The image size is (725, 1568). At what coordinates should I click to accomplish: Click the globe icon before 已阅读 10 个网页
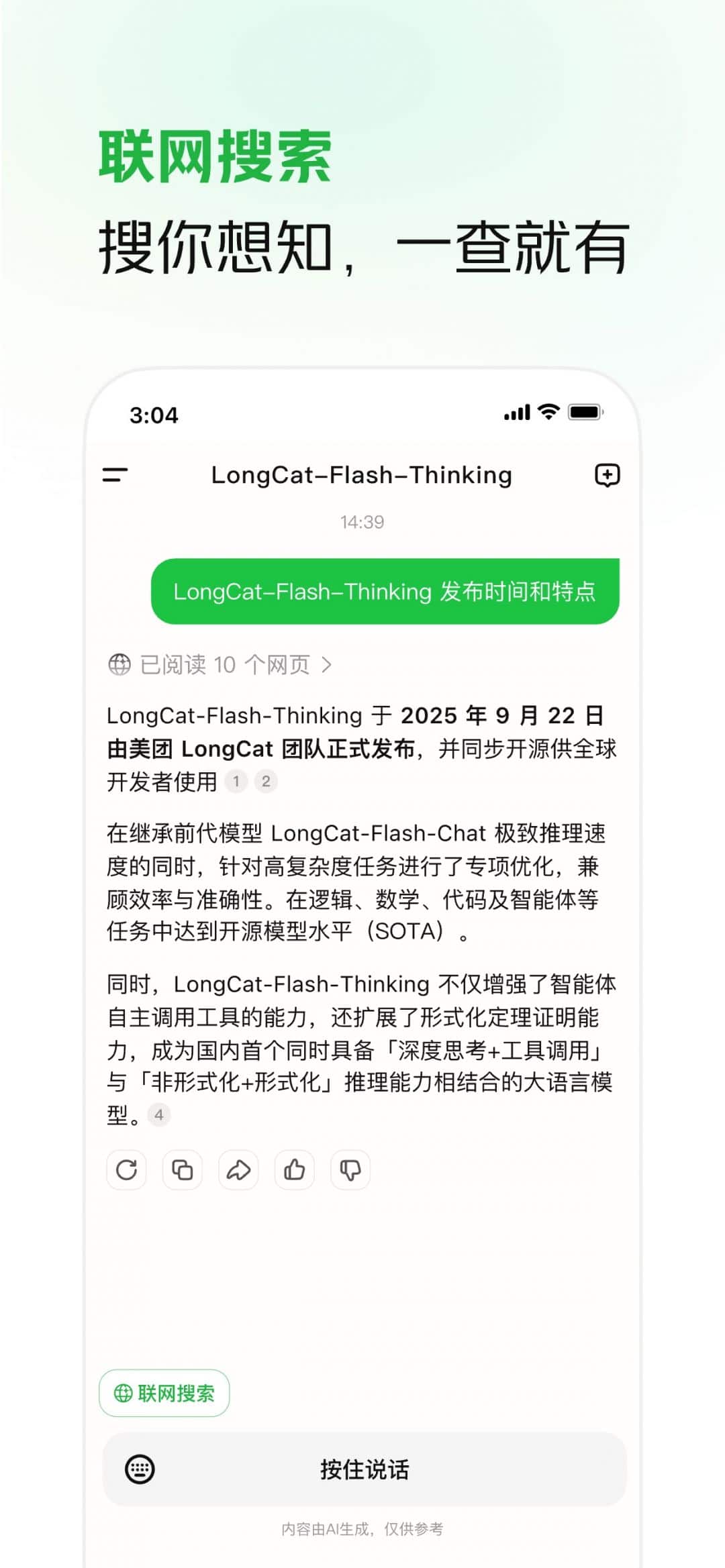(119, 665)
